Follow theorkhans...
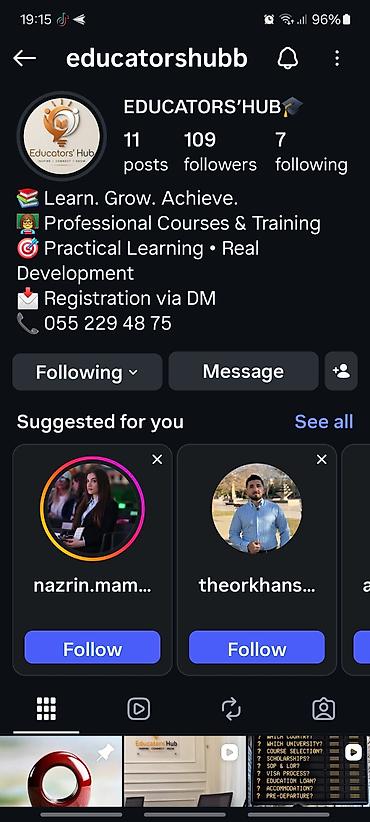Viewport: 370px width, 822px height. coord(257,649)
